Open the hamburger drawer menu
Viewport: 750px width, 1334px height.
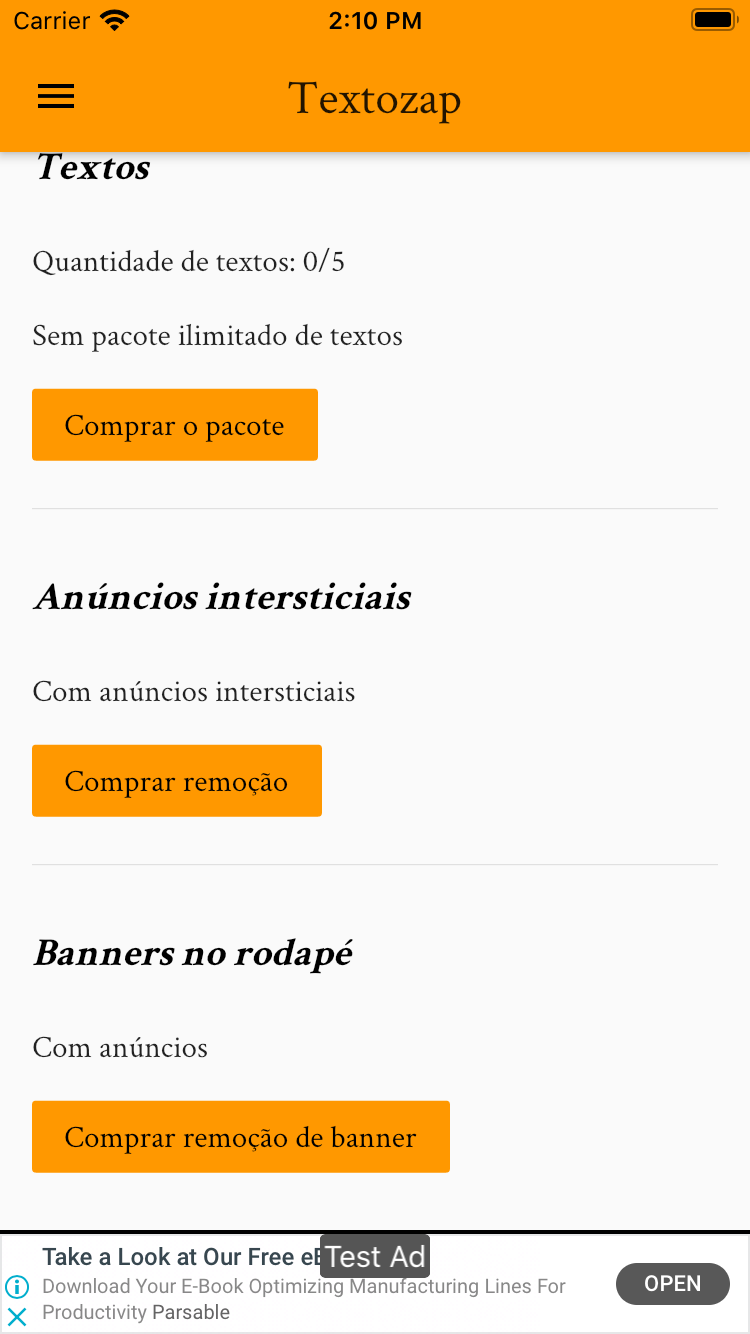(56, 96)
